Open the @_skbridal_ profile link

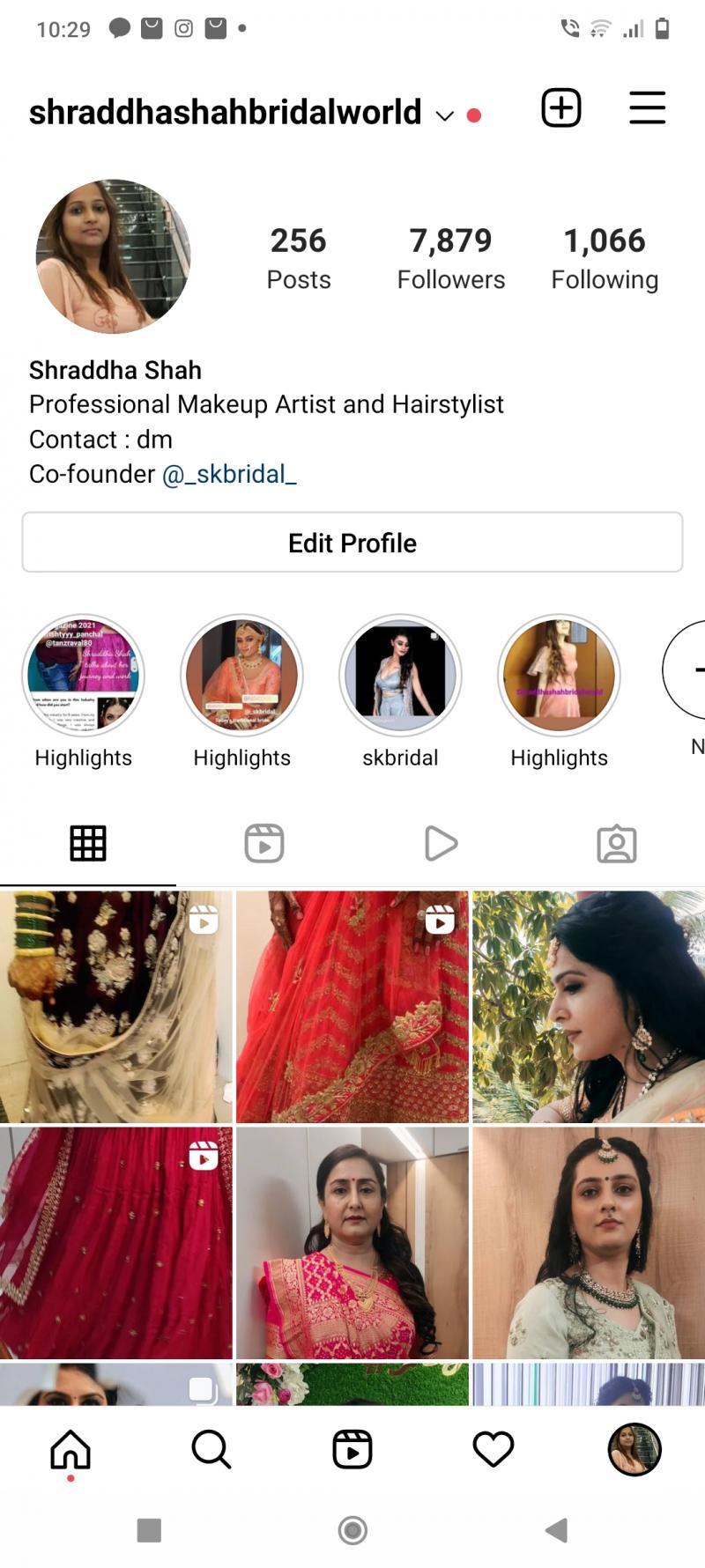click(229, 474)
